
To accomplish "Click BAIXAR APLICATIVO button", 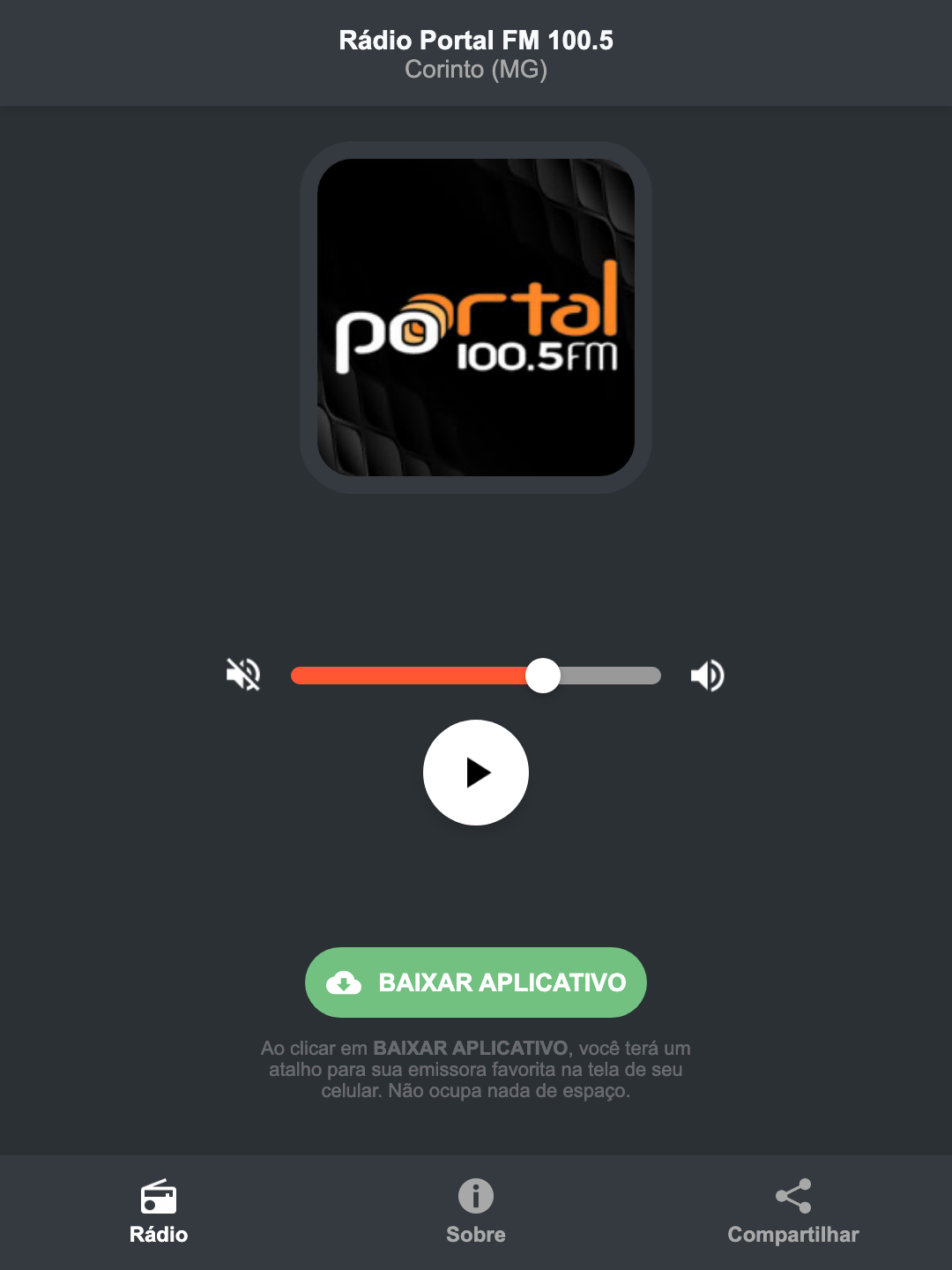I will pos(475,982).
